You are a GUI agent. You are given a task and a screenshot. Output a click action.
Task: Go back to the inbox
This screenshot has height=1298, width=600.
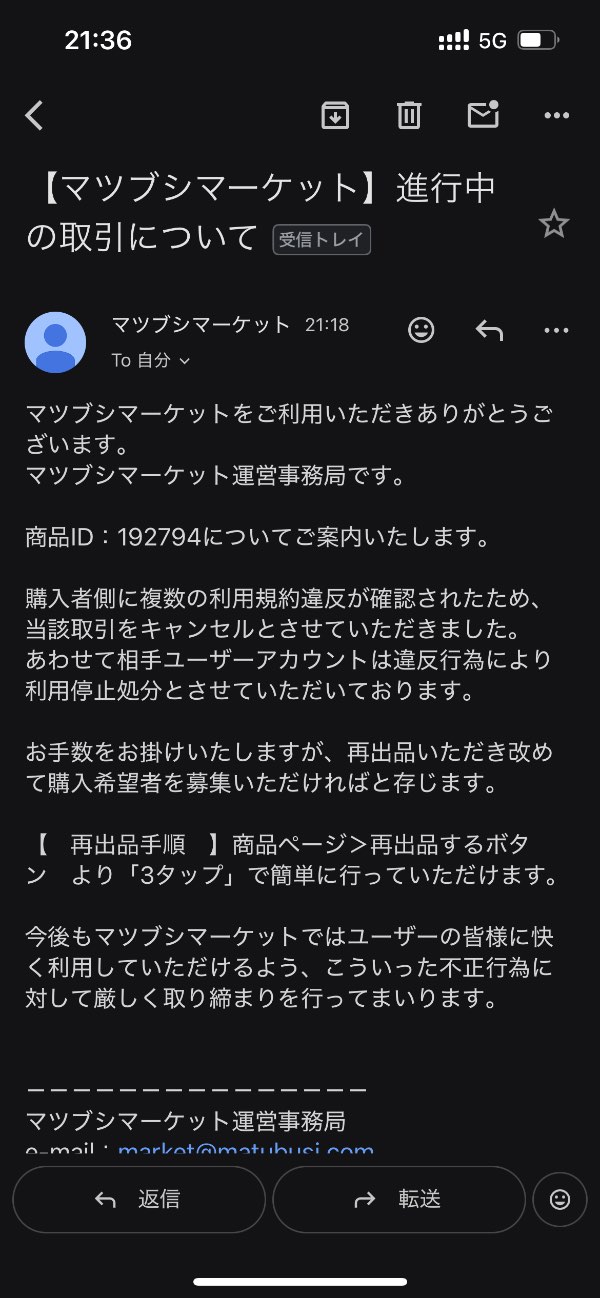(x=35, y=116)
